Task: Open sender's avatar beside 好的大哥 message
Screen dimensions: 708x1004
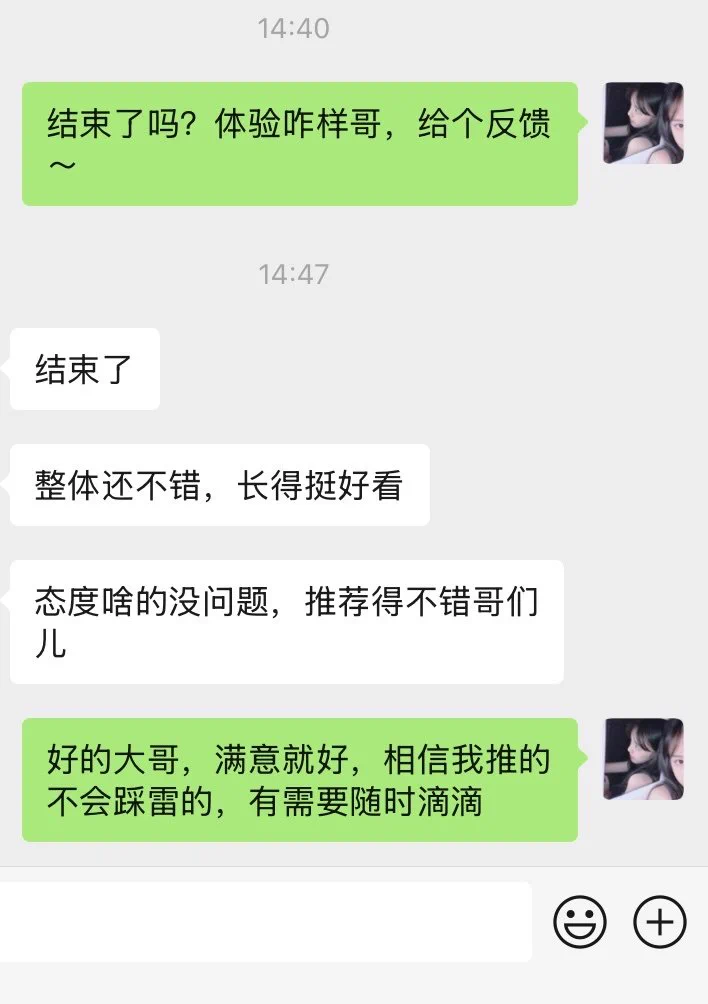Action: click(x=643, y=759)
